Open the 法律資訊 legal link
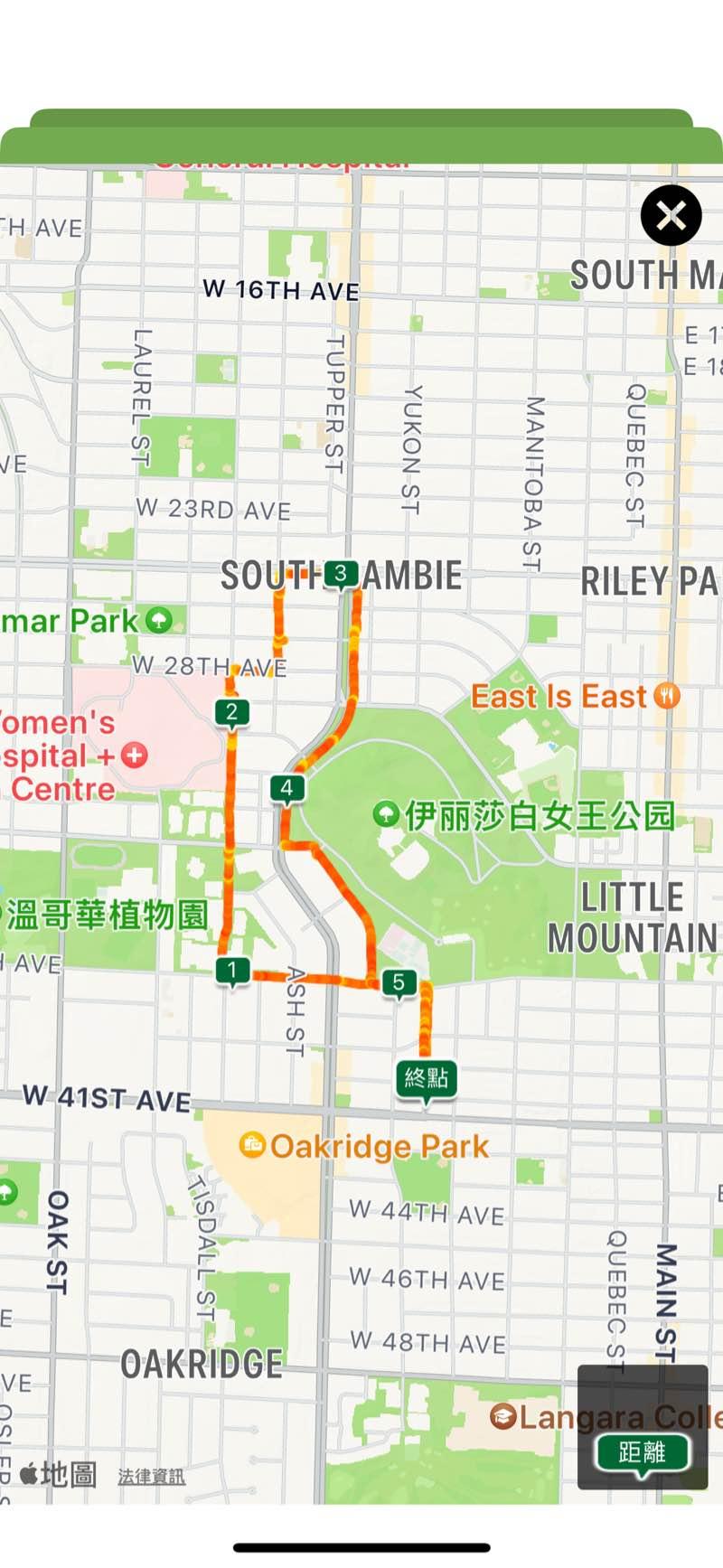Screen dimensions: 723x1568 coord(151,1476)
